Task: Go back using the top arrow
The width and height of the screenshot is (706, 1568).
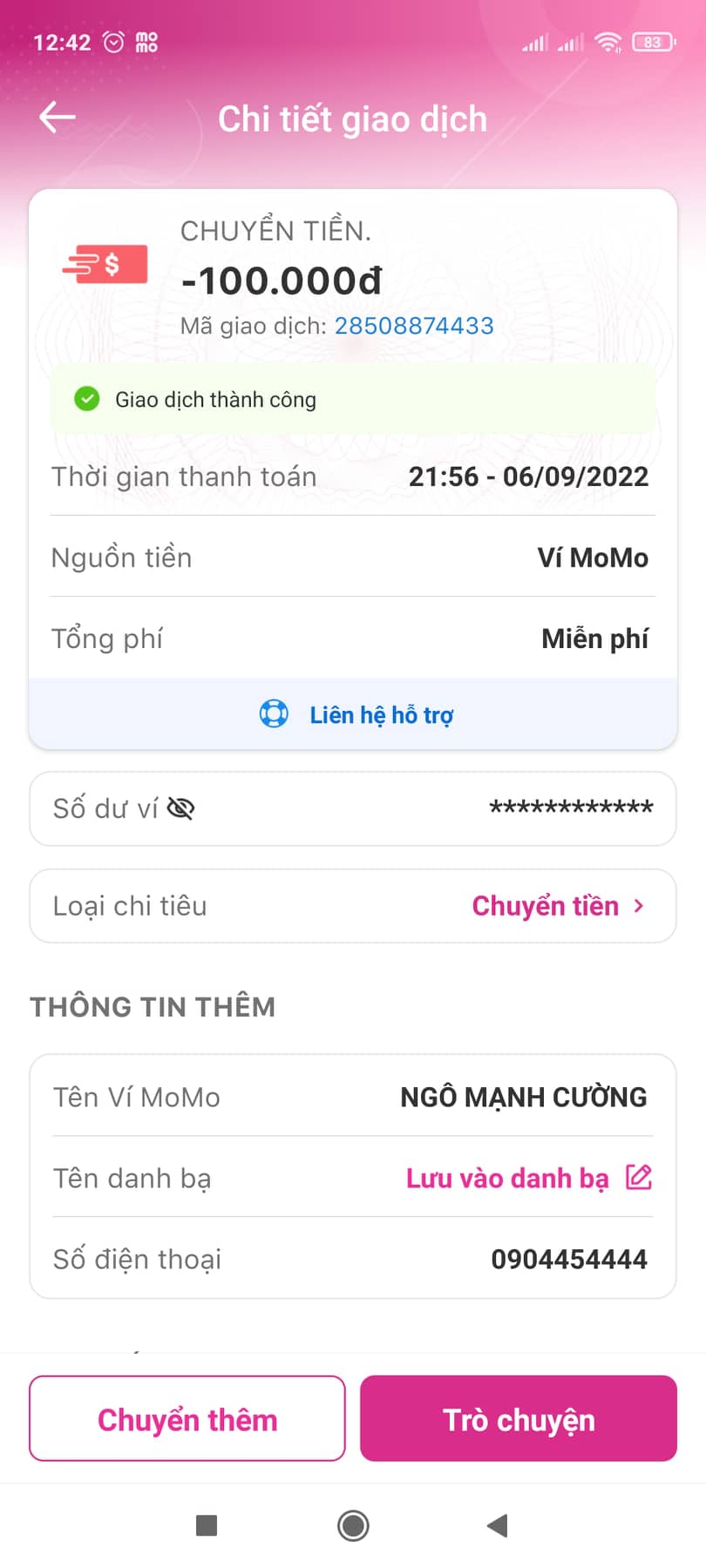Action: (x=58, y=118)
